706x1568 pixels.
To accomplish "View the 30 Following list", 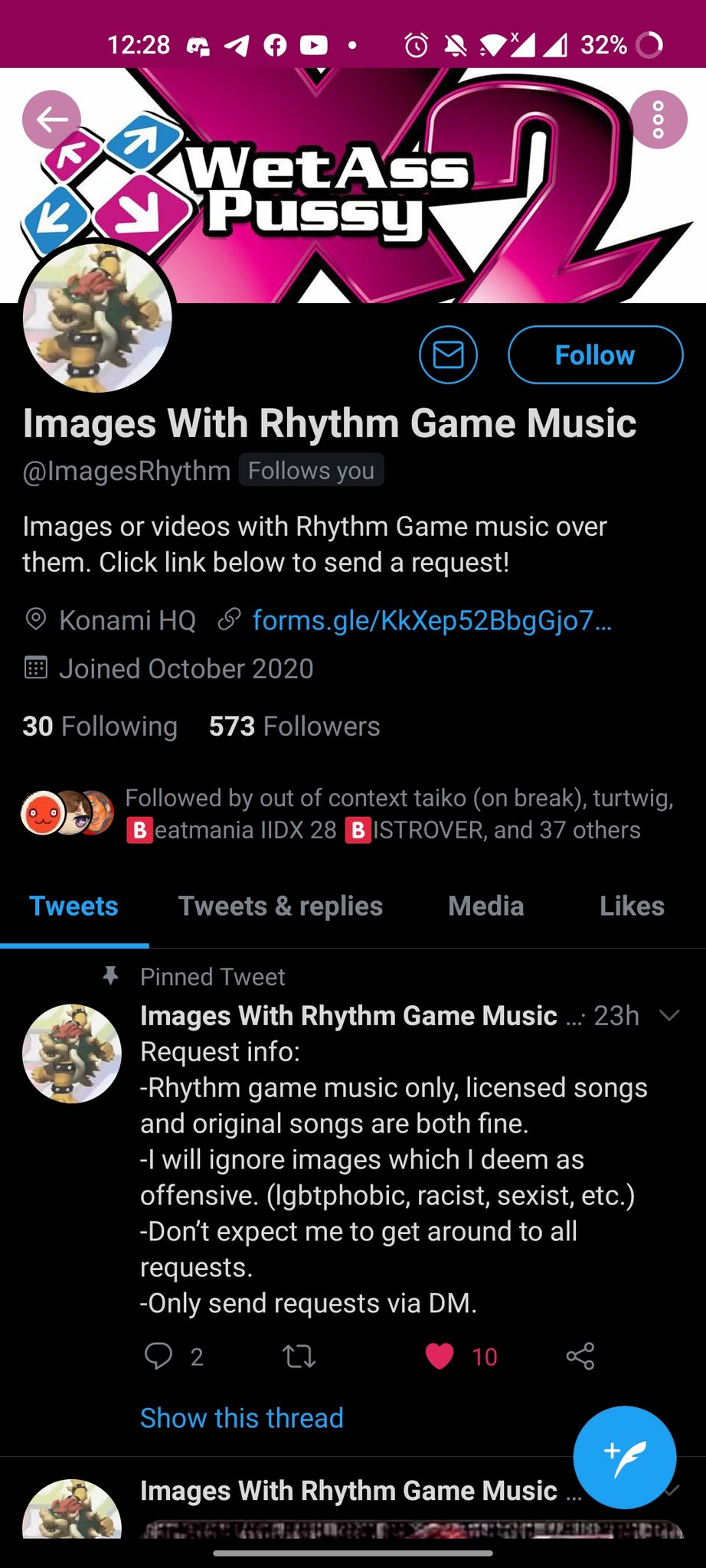I will [x=100, y=726].
